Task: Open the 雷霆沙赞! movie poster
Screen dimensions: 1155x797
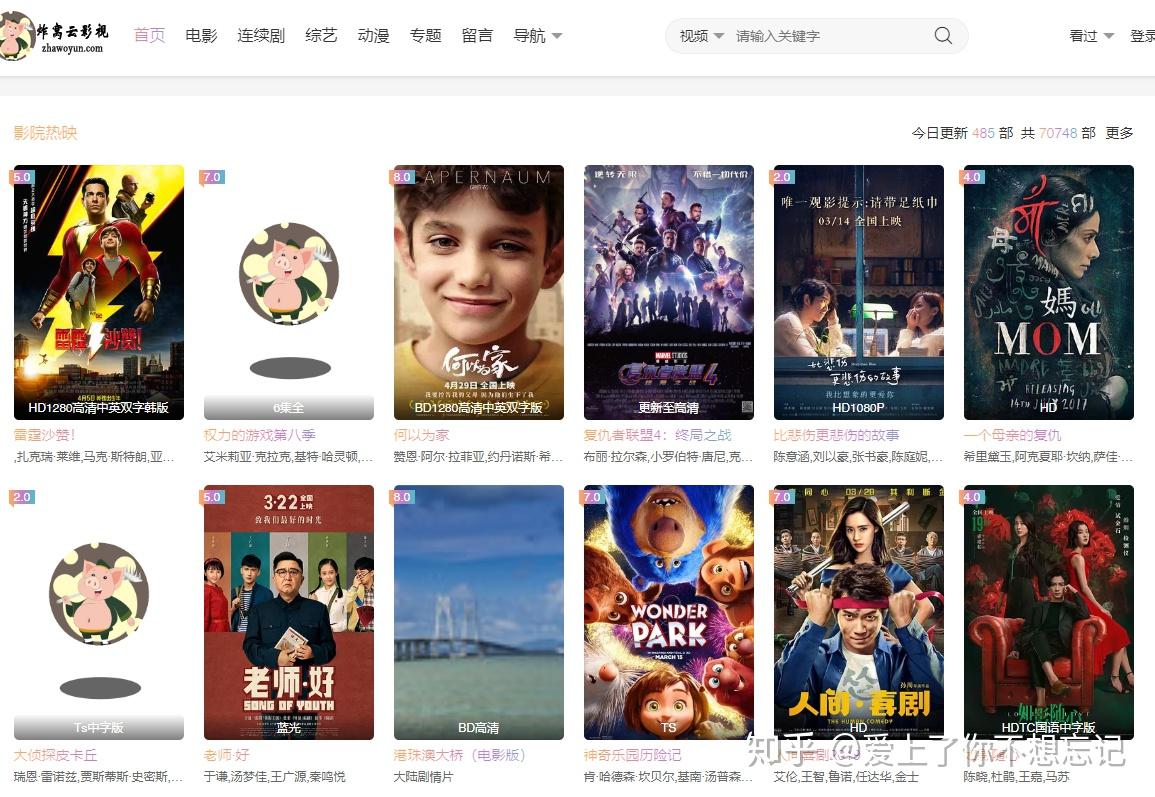Action: click(x=99, y=292)
